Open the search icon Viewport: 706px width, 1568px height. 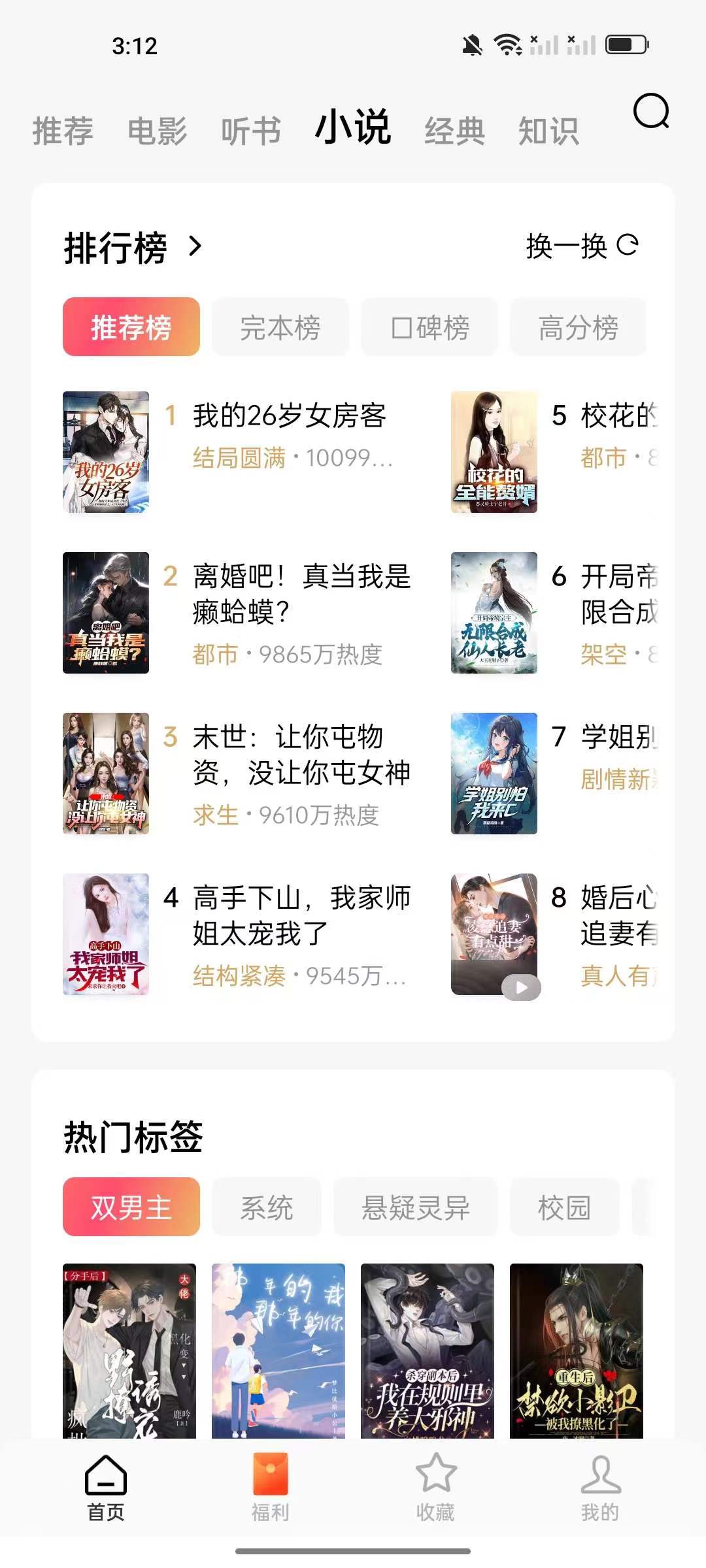click(x=651, y=112)
